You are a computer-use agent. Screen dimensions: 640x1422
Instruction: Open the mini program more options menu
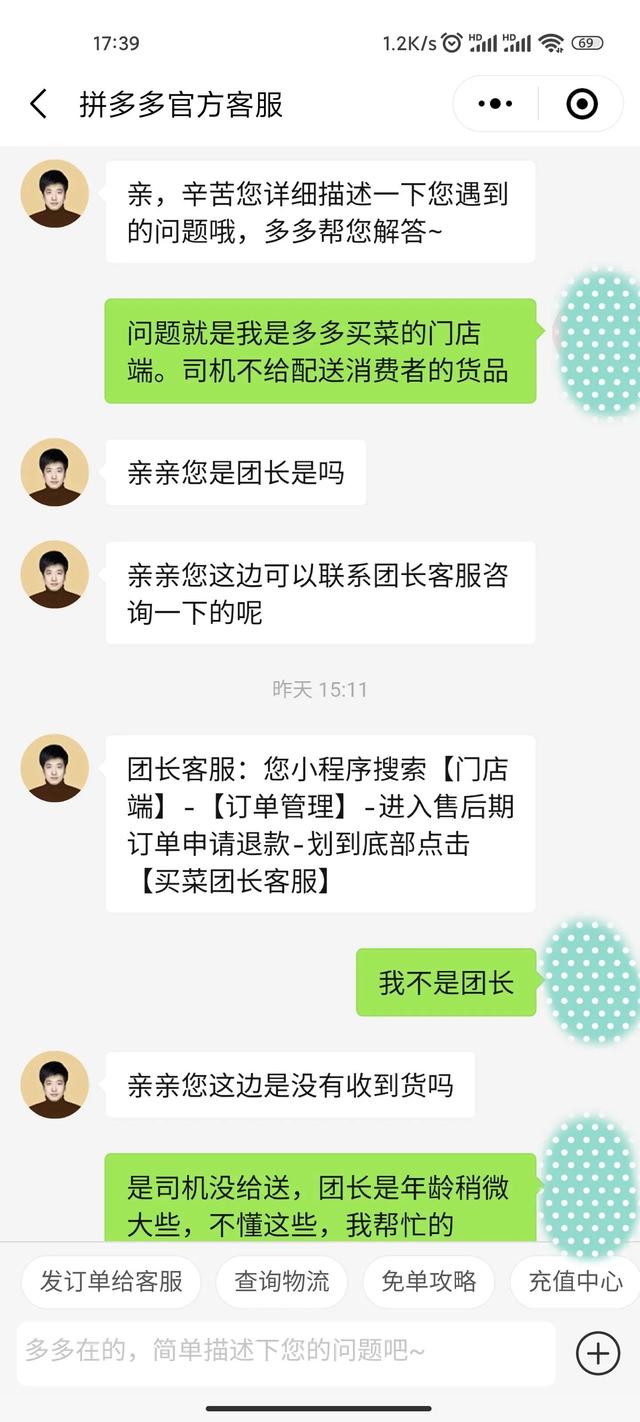click(x=496, y=104)
